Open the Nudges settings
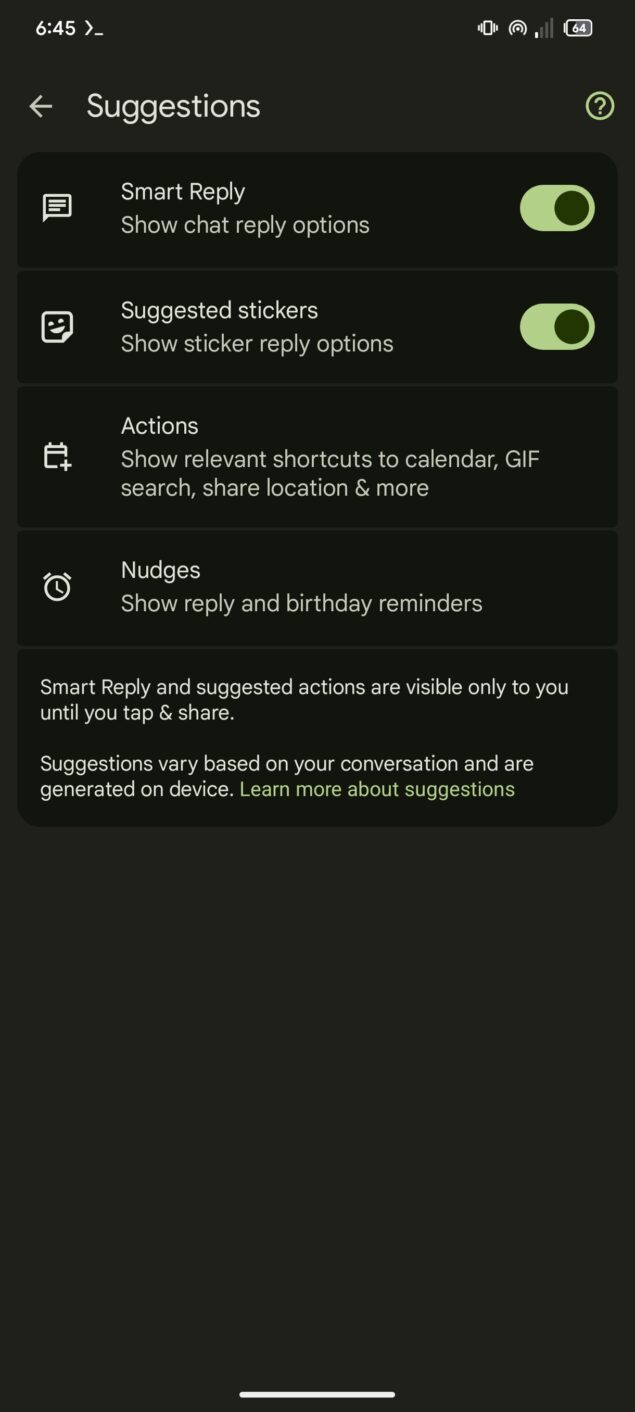This screenshot has width=635, height=1412. click(x=317, y=587)
